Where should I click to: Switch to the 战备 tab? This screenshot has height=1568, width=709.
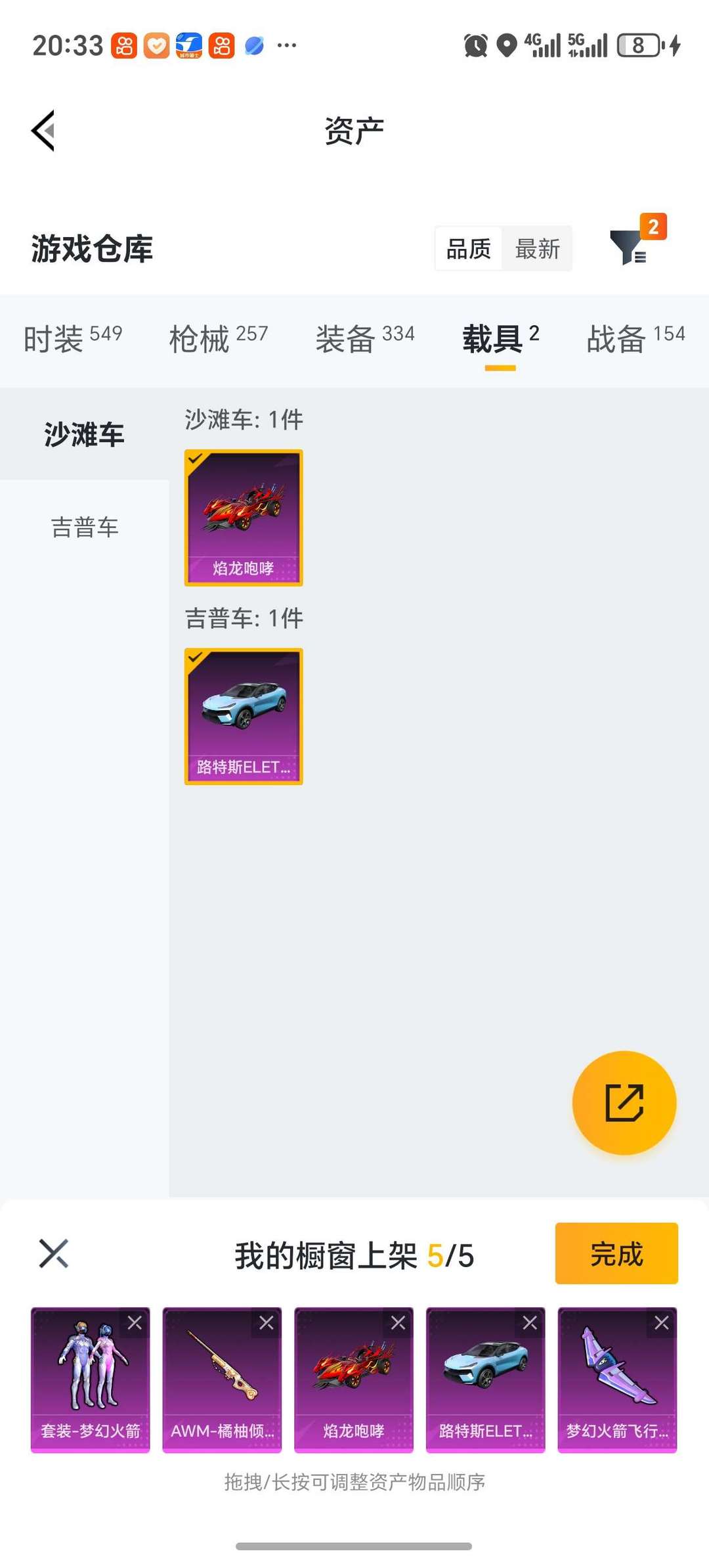(x=635, y=338)
